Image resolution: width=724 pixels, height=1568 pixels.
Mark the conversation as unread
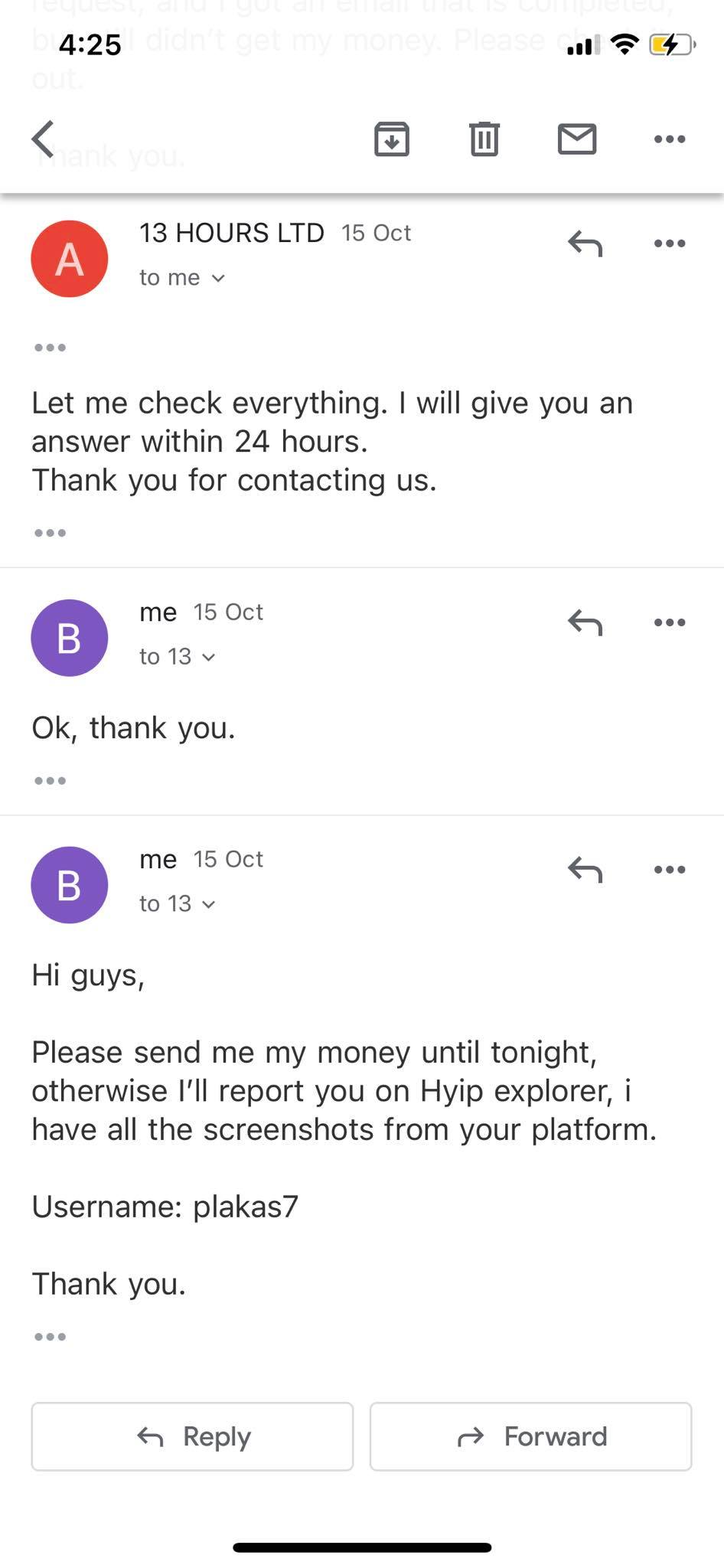[576, 139]
